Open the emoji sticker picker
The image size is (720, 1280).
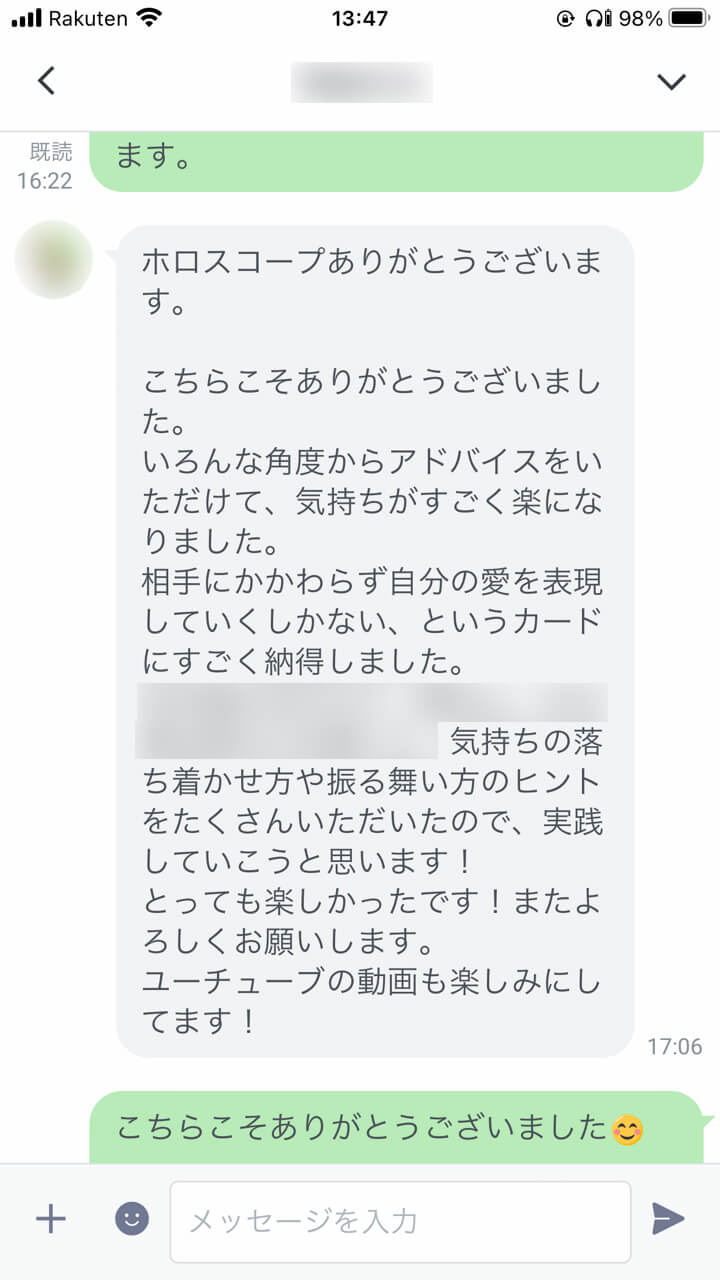(x=131, y=1218)
